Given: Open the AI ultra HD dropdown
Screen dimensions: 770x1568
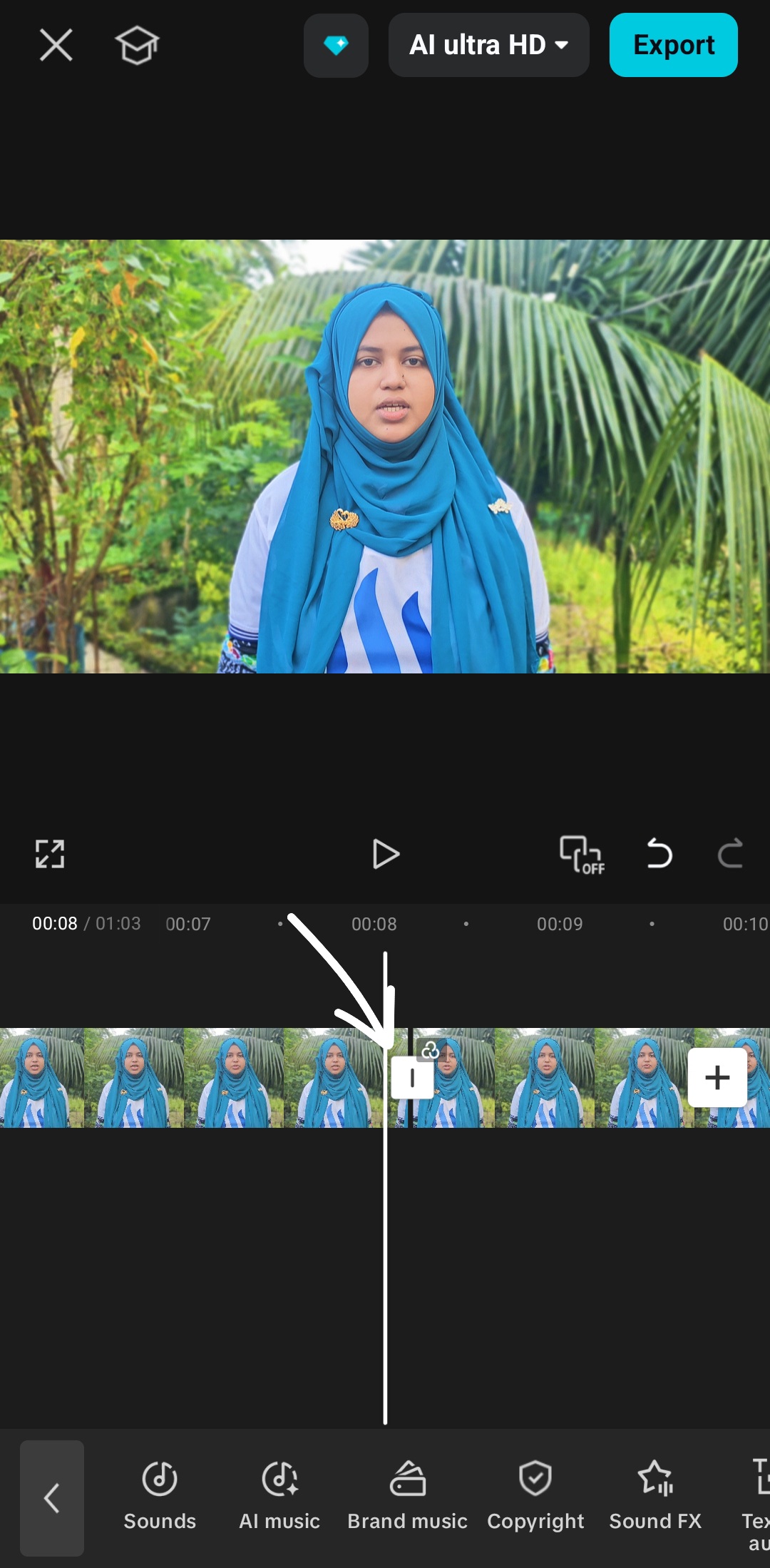Looking at the screenshot, I should 489,45.
